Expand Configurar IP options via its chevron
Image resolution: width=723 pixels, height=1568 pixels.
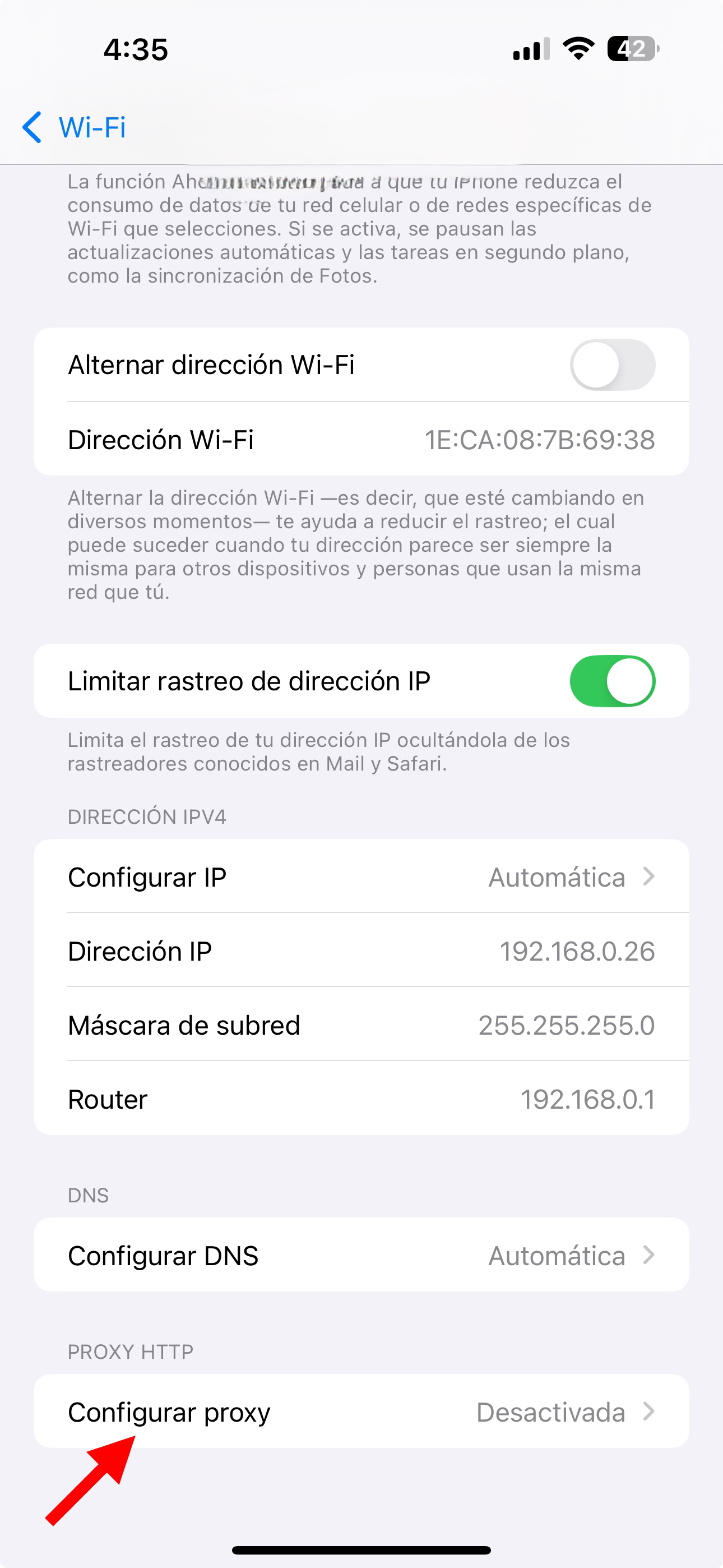coord(650,877)
